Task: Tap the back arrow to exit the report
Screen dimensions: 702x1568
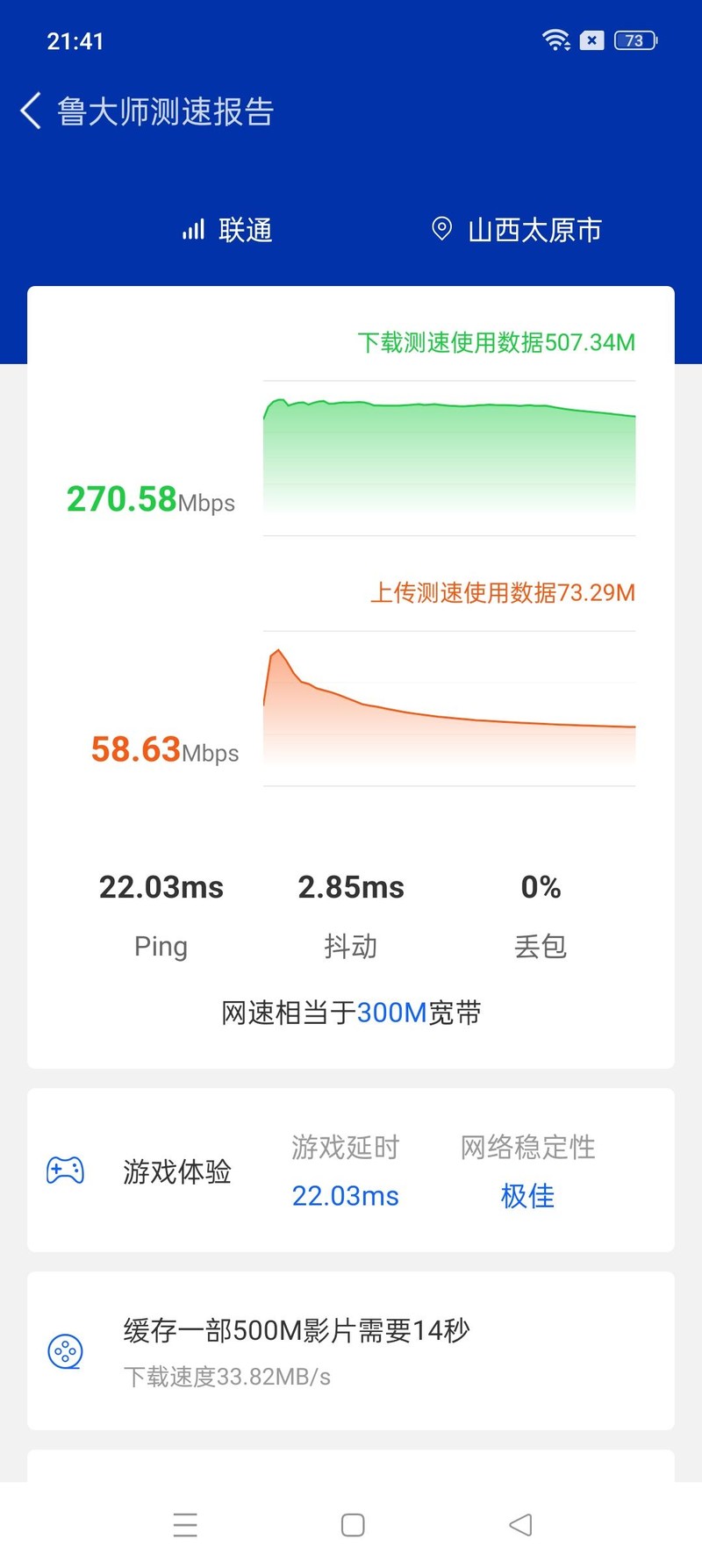Action: click(30, 110)
